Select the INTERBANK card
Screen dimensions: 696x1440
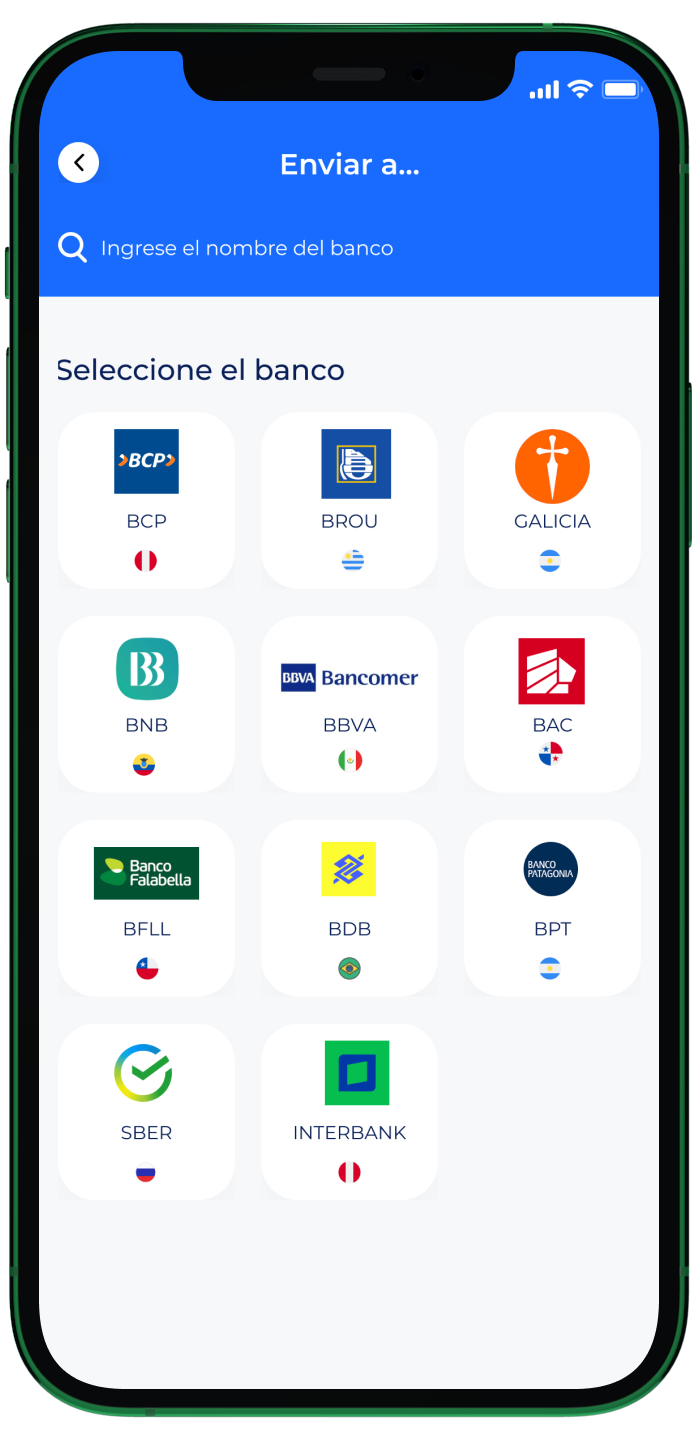tap(349, 1112)
